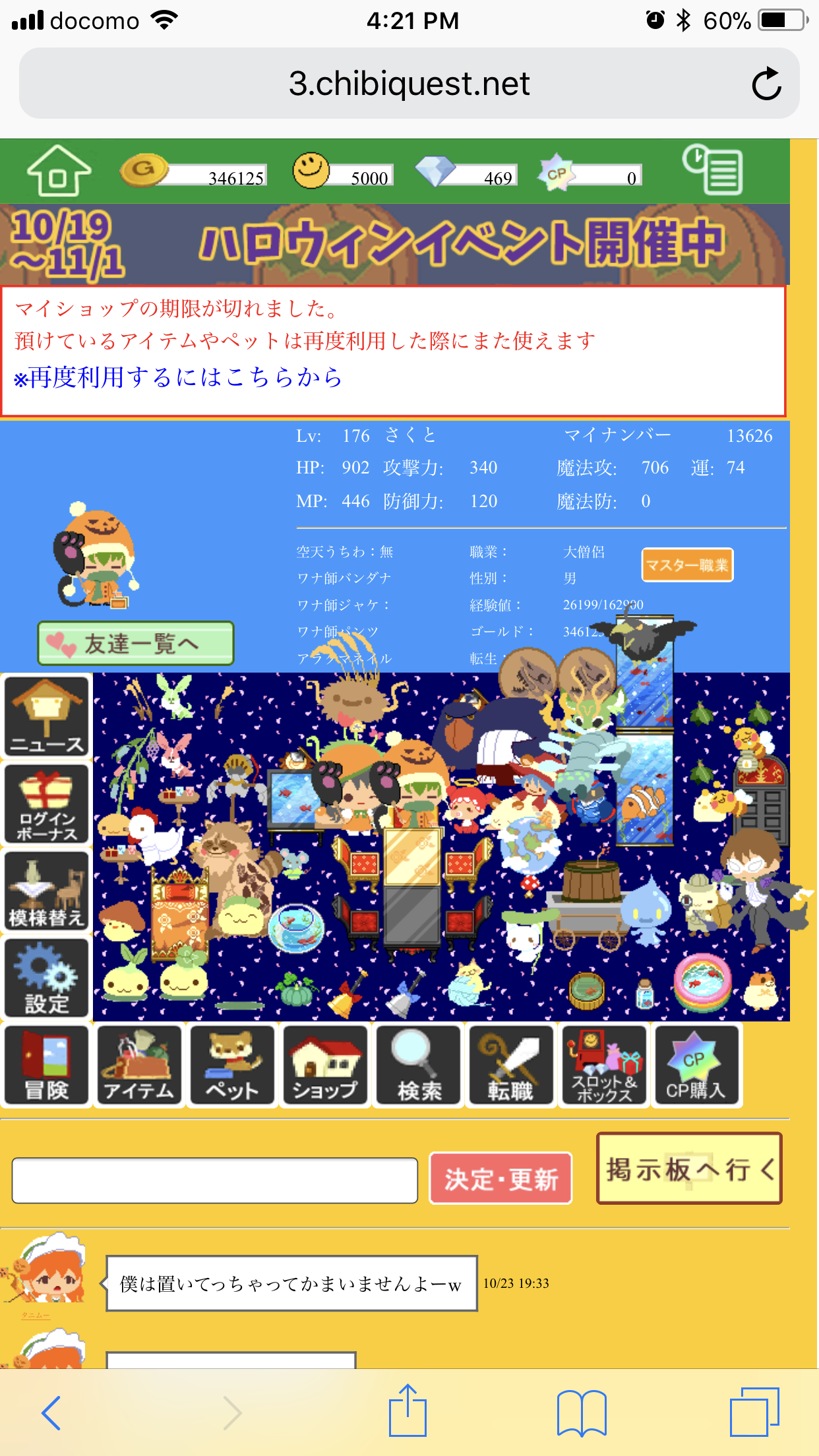
Task: Open the Halloween event banner
Action: coord(394,245)
